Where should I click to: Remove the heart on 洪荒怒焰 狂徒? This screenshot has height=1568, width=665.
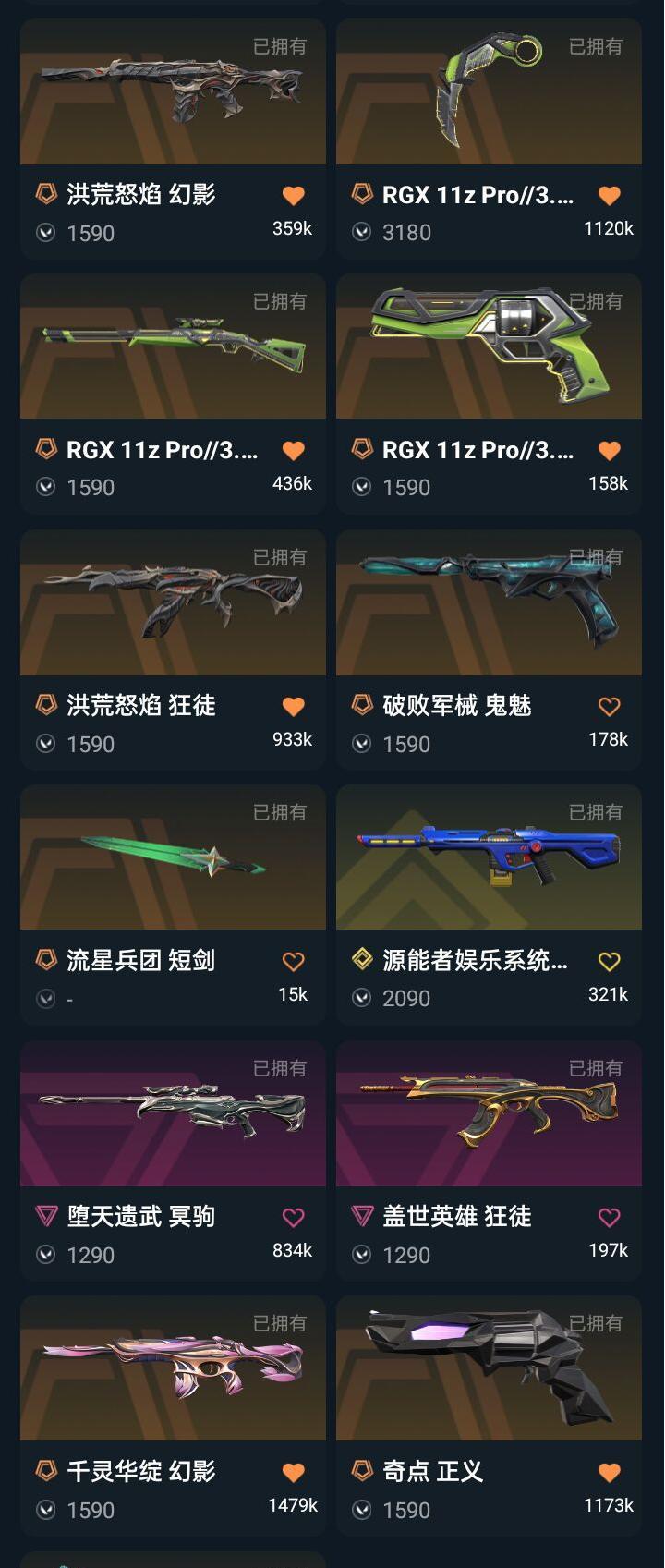pos(293,707)
